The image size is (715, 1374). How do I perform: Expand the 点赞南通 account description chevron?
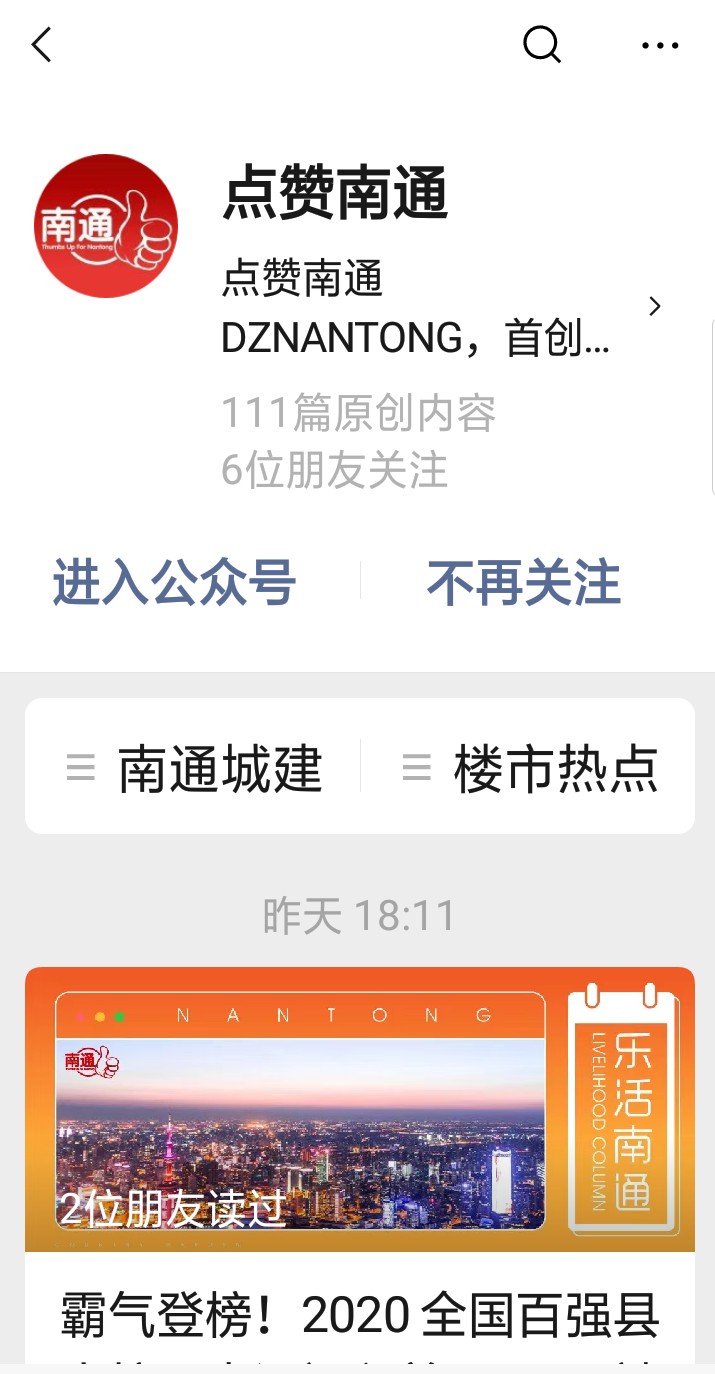(655, 307)
